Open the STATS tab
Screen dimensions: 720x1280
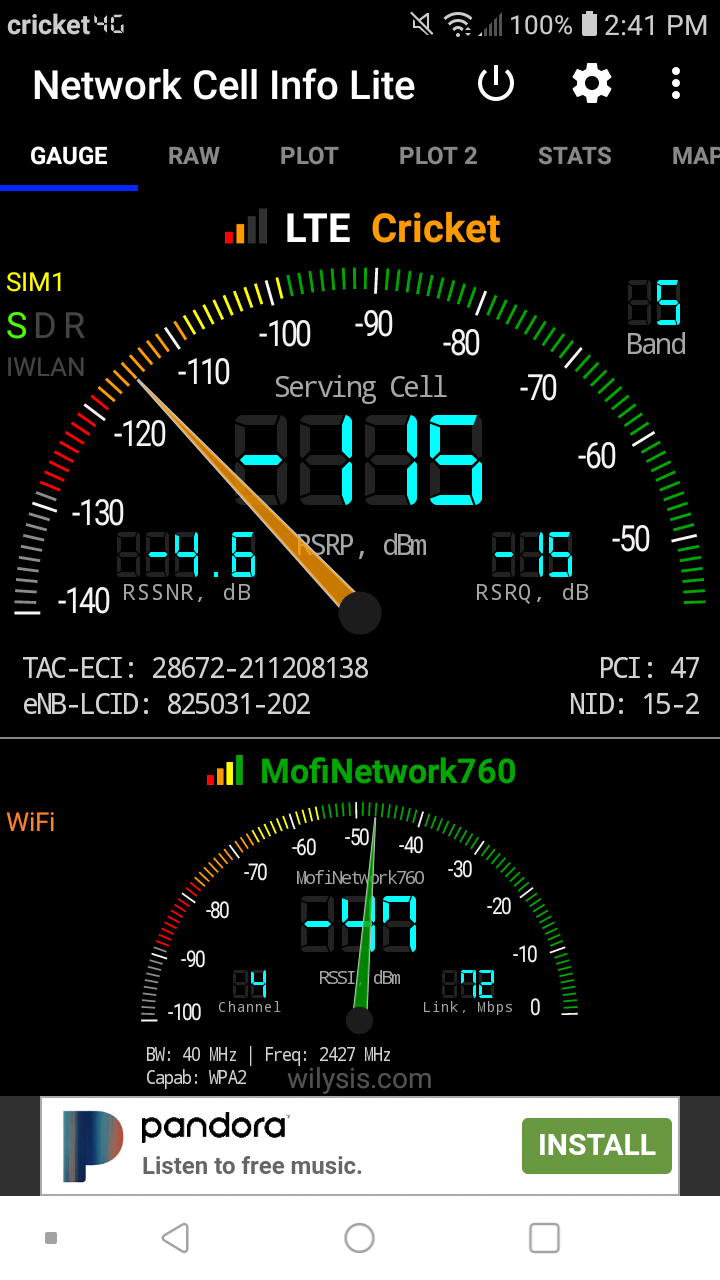pos(574,155)
